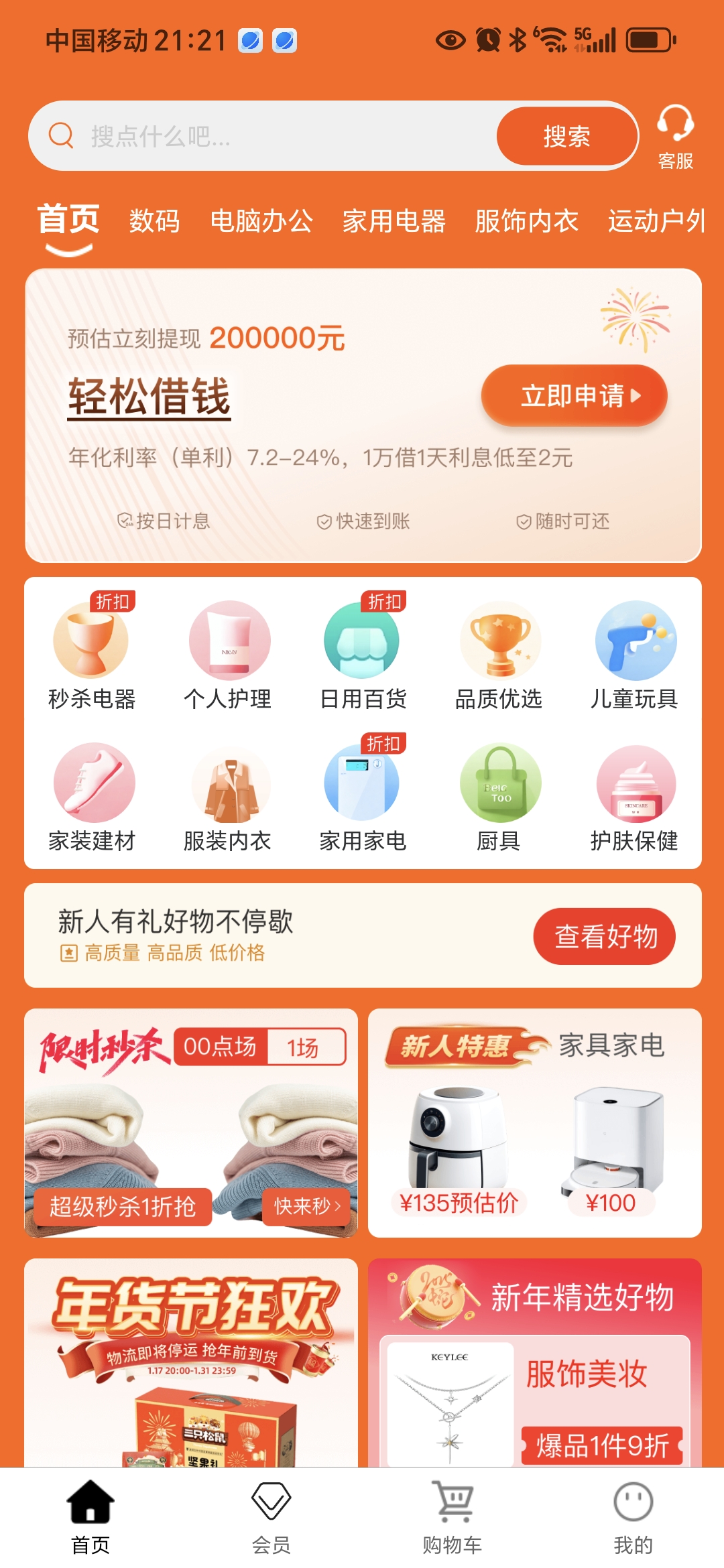Open the 年货节狂欢 promotion banner

tap(191, 1362)
